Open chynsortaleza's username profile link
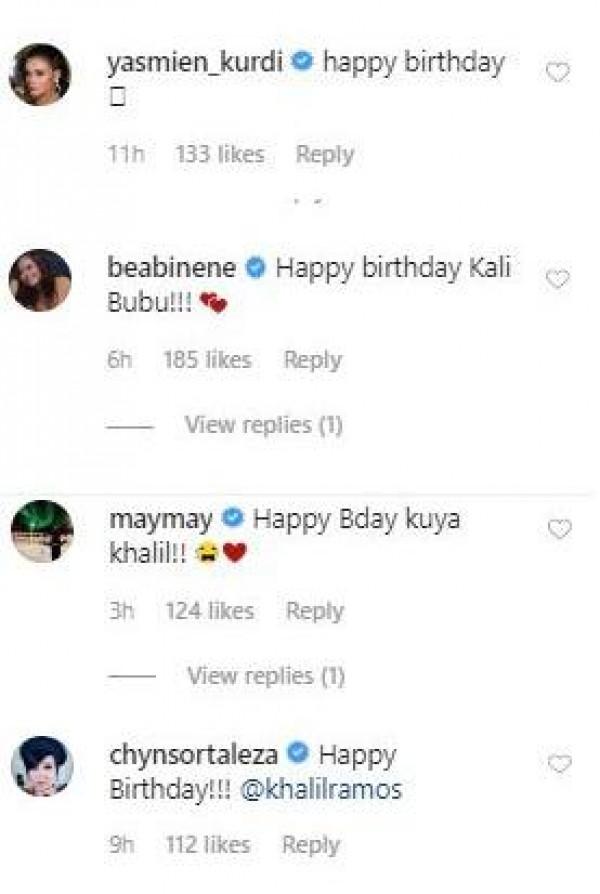 (x=192, y=753)
